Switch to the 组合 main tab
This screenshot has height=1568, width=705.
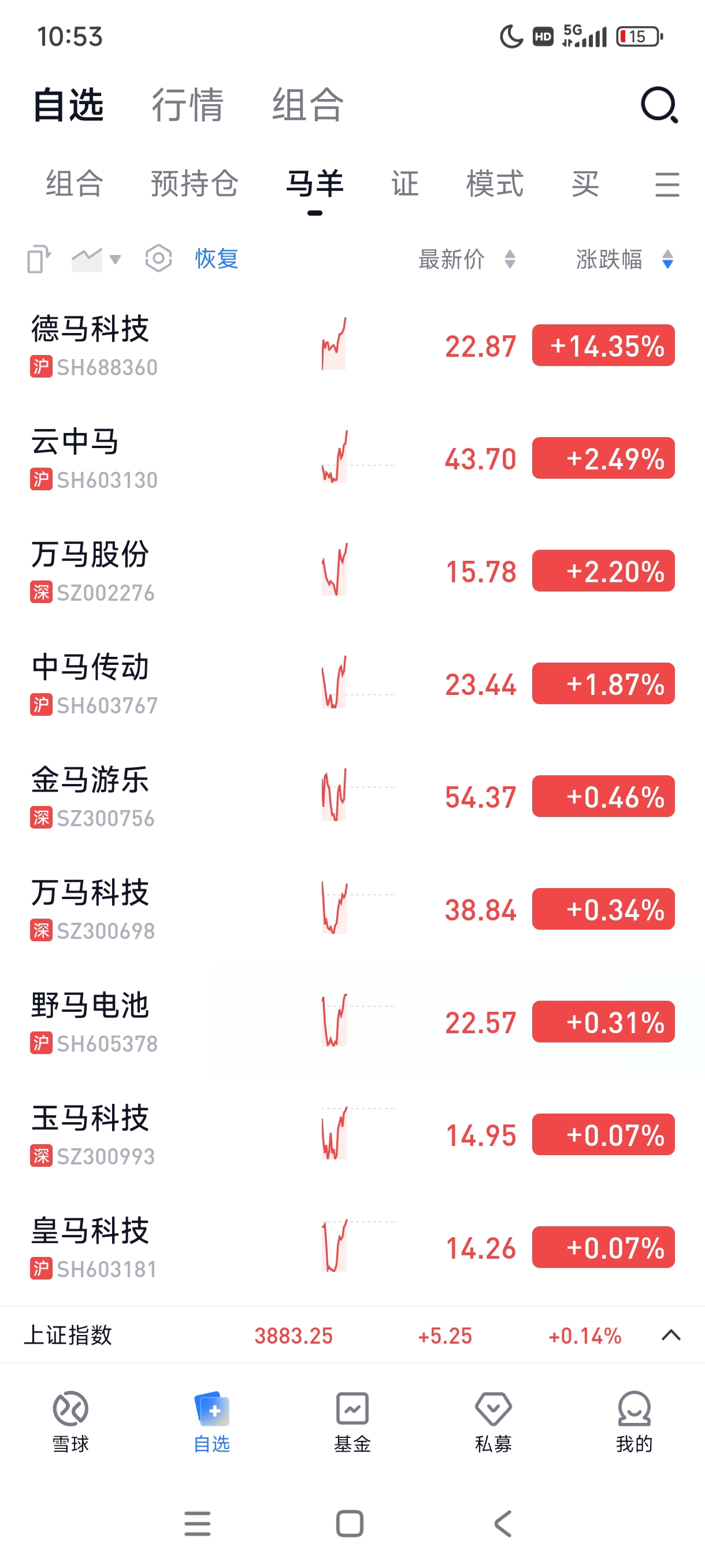pyautogui.click(x=308, y=105)
